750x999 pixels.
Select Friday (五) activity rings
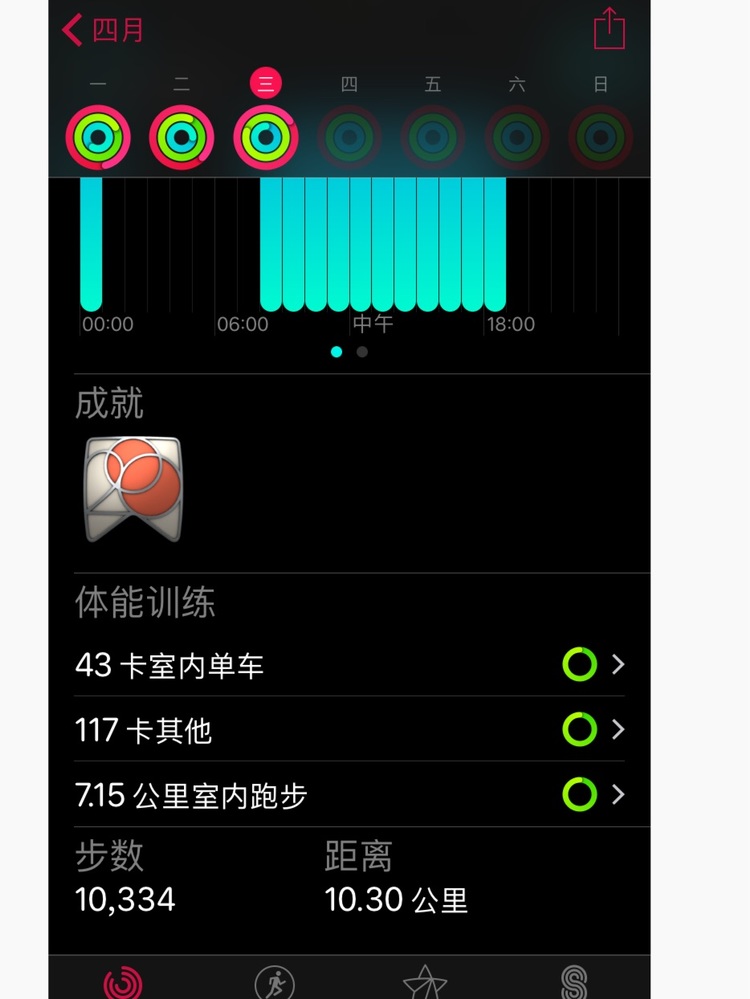[433, 137]
